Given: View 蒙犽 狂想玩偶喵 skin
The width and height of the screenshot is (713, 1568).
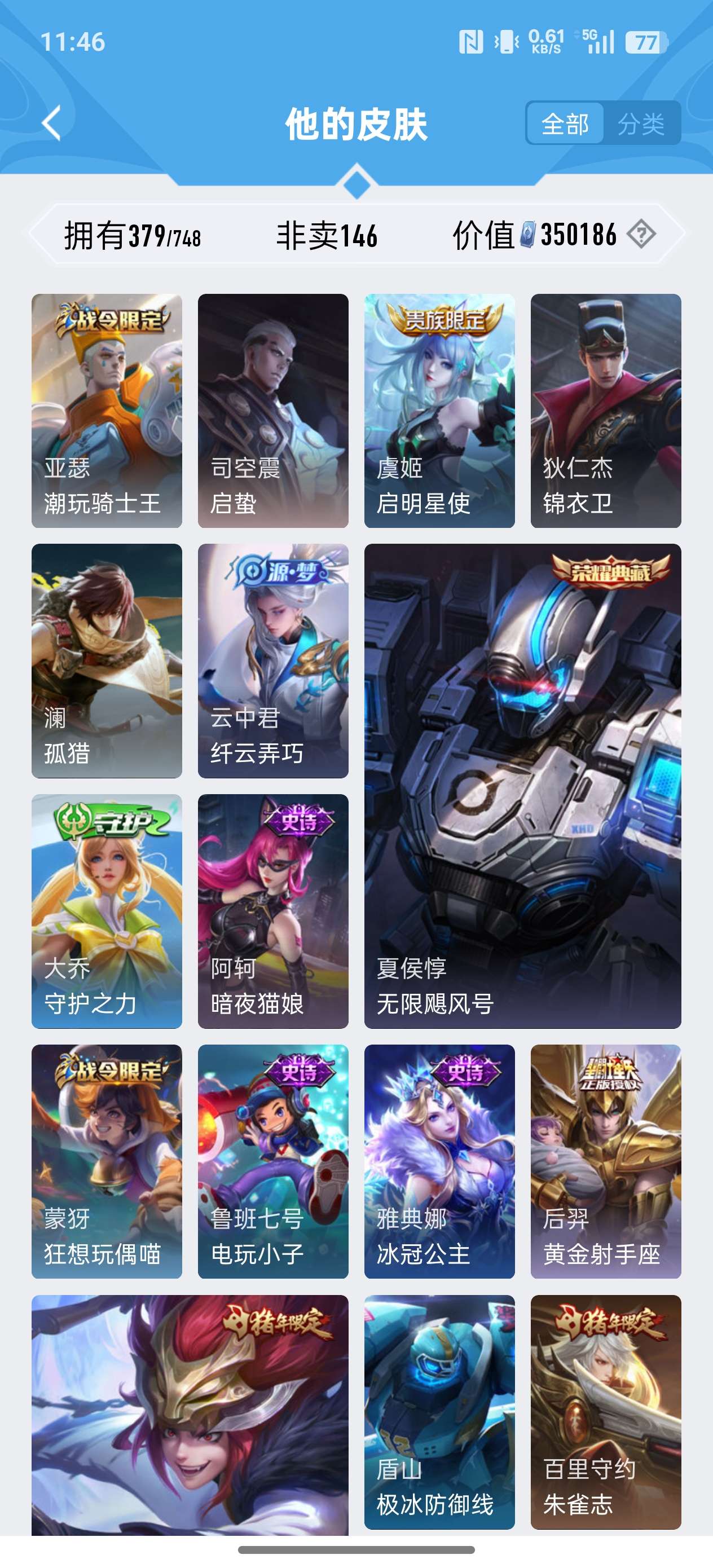Looking at the screenshot, I should tap(107, 1161).
